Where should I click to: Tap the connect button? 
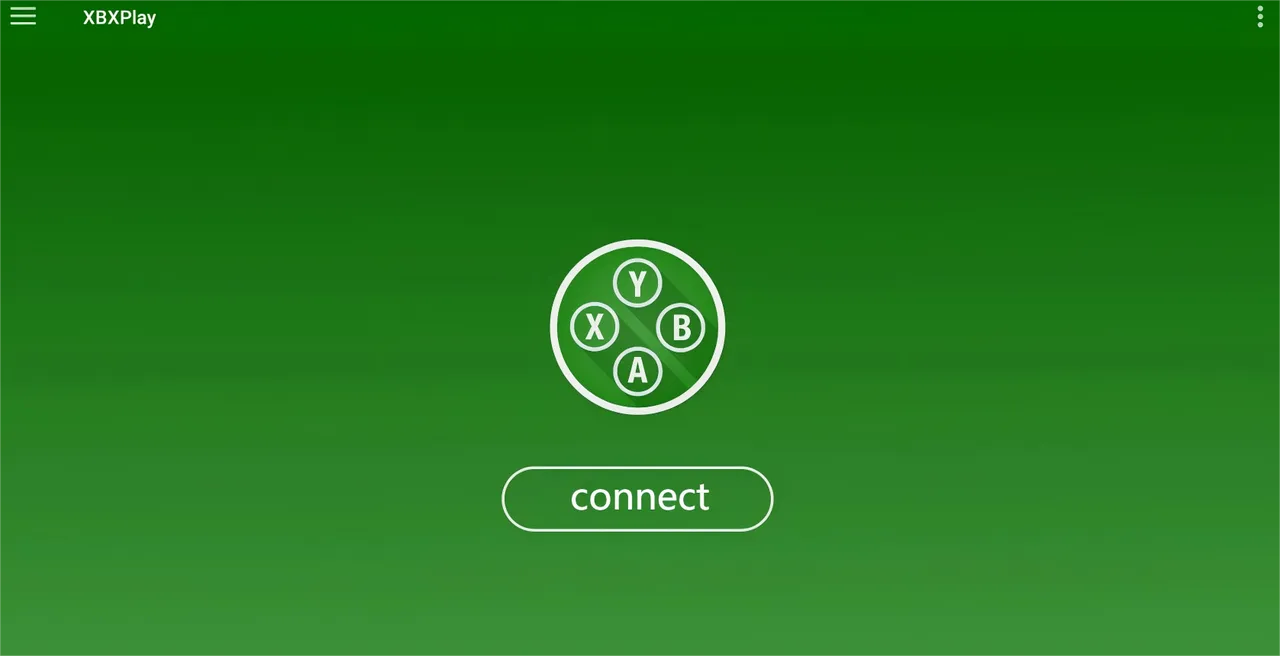(637, 498)
